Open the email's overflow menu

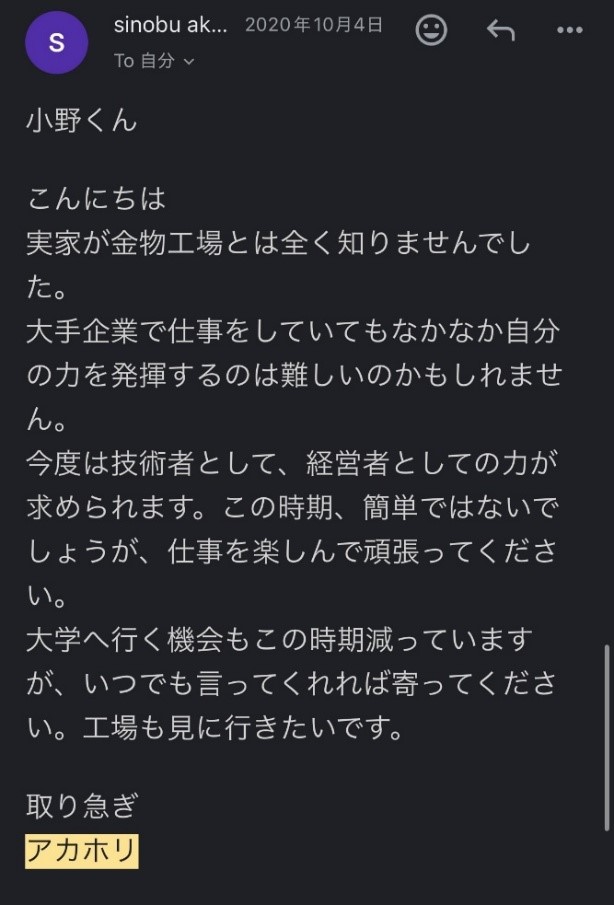click(x=569, y=31)
